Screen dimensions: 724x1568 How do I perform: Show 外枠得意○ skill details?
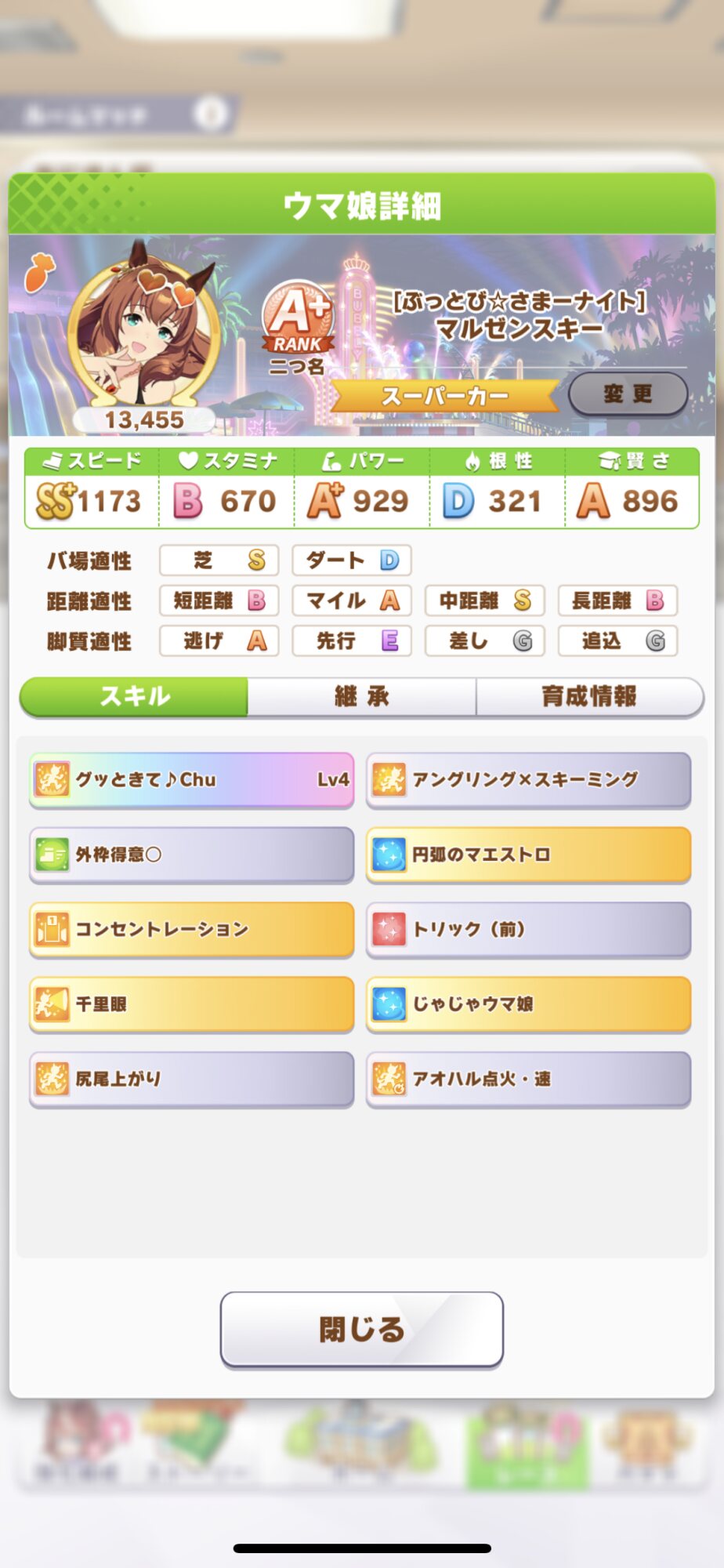(x=191, y=854)
